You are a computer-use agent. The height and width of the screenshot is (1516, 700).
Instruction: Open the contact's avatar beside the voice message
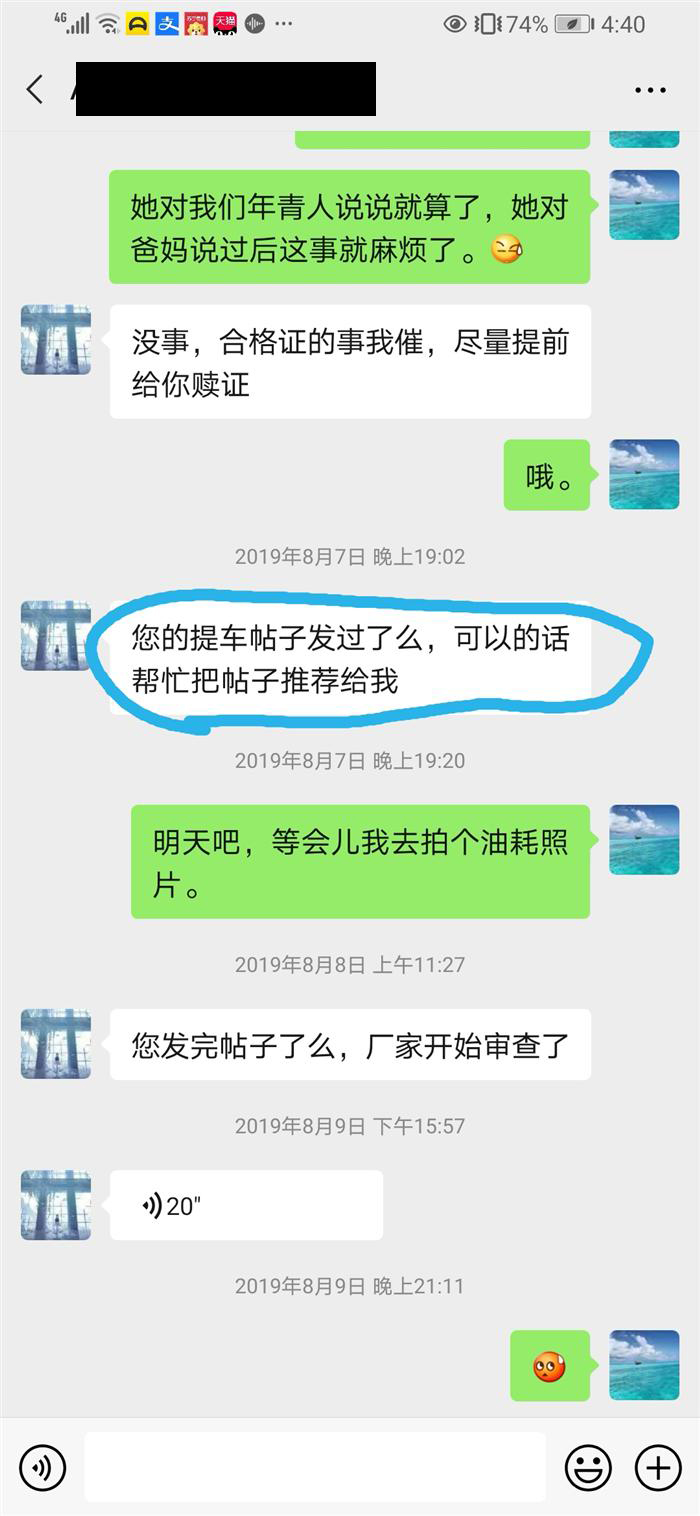[x=56, y=1205]
